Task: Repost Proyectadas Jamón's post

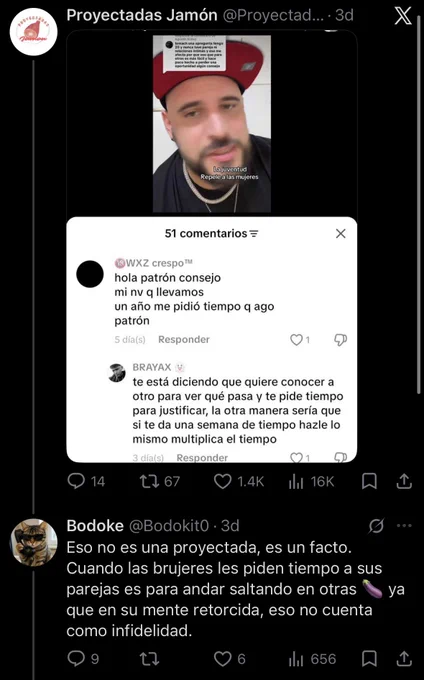Action: (159, 481)
